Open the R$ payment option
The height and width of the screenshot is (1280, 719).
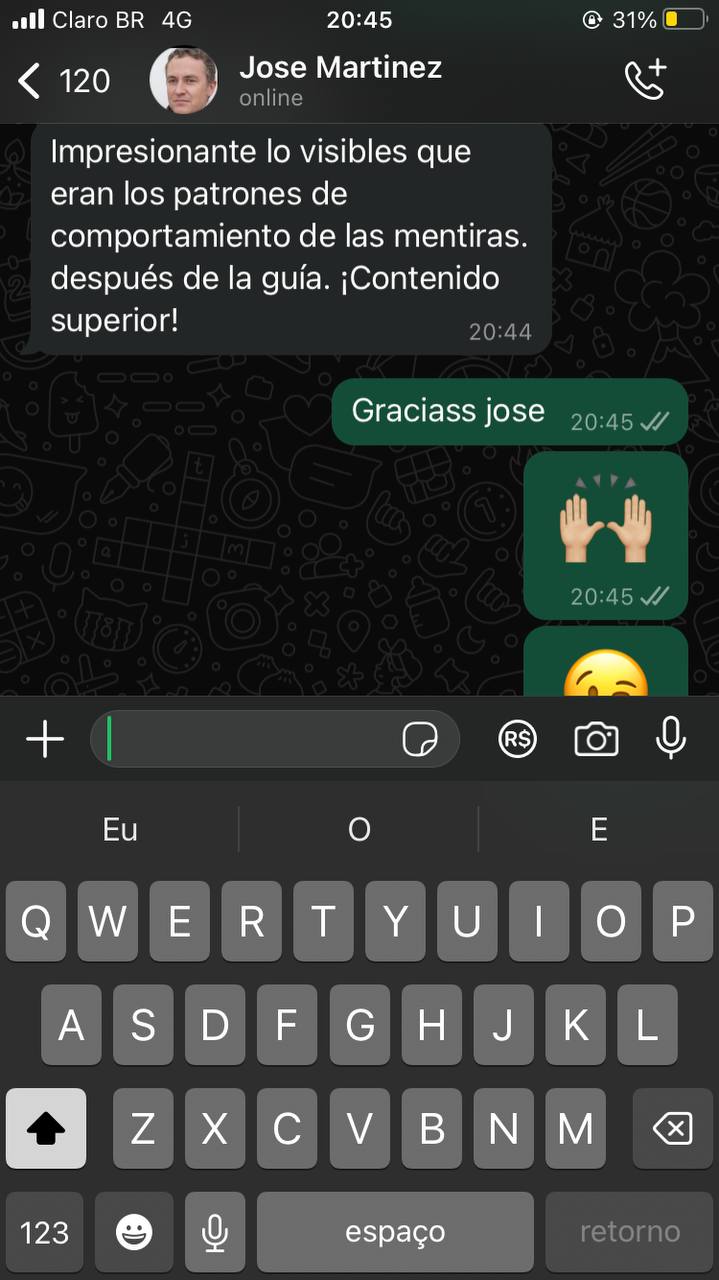517,740
